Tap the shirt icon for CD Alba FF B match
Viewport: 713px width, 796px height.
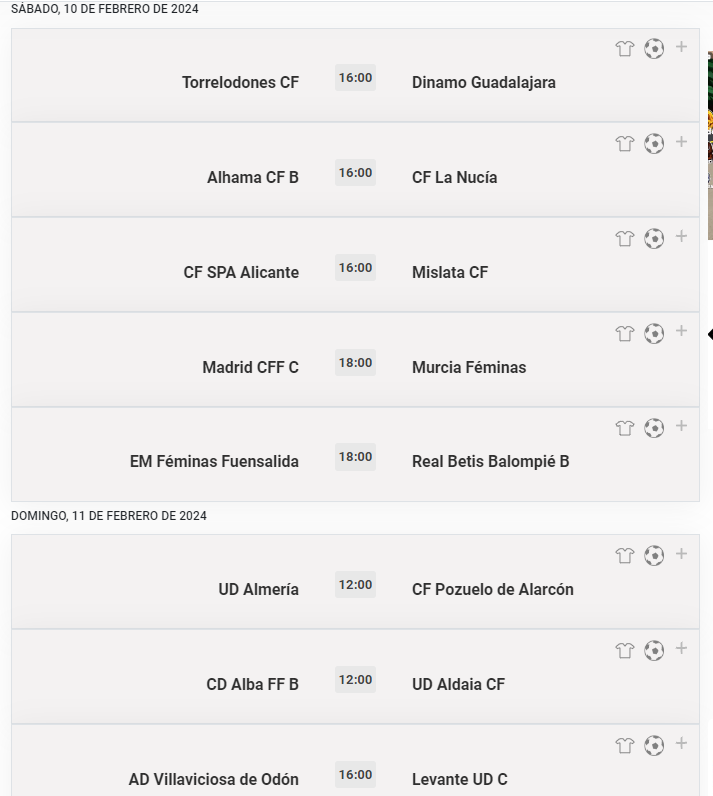625,651
